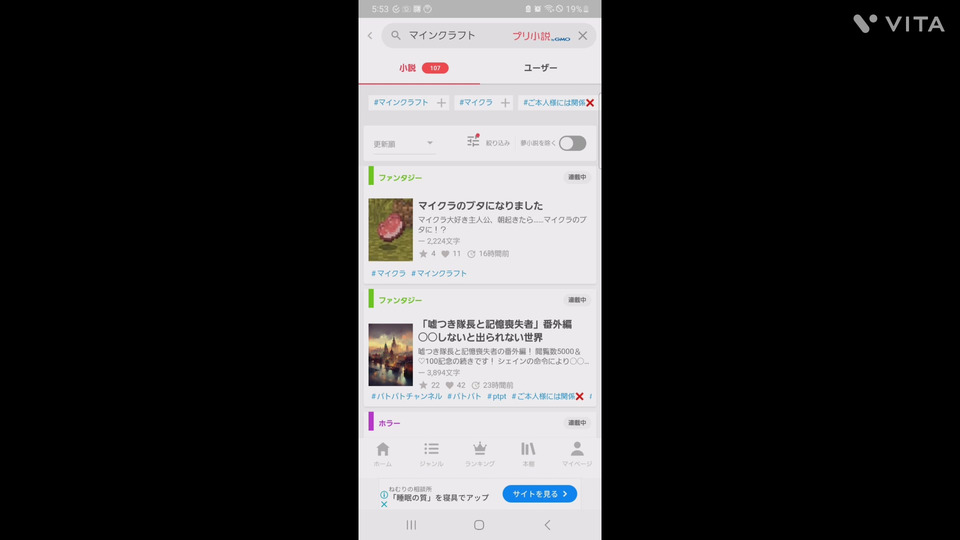
Task: Switch to the ユーザー tab
Action: pos(540,68)
